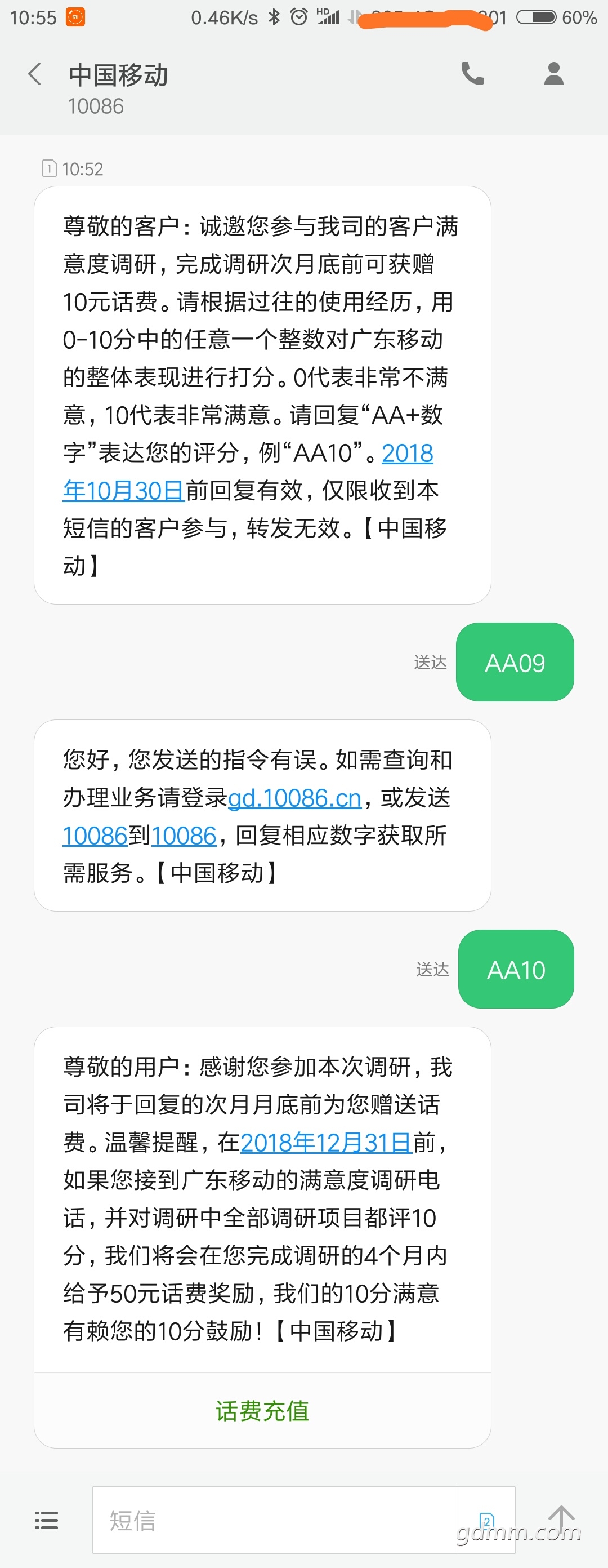Open the contact details icon
The image size is (608, 1568).
(553, 74)
